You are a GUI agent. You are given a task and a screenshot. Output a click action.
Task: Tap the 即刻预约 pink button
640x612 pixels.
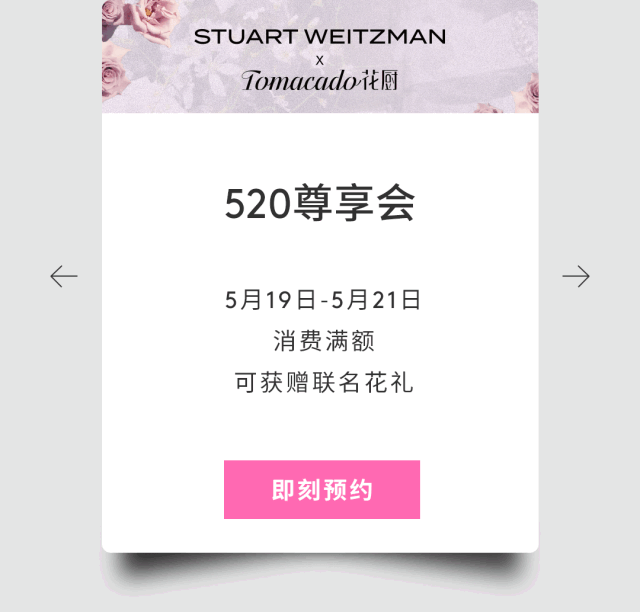tap(321, 490)
